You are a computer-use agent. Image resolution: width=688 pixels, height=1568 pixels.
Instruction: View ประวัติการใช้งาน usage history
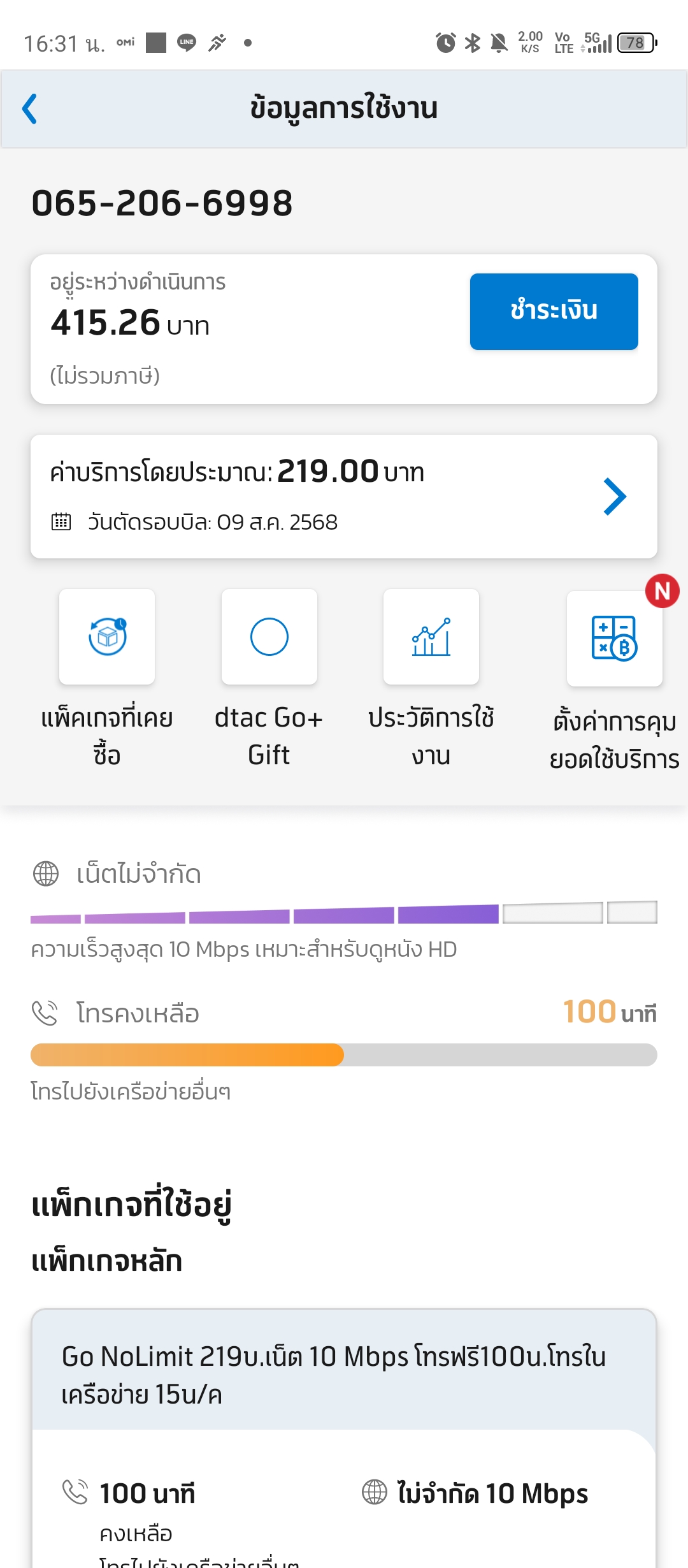tap(431, 679)
